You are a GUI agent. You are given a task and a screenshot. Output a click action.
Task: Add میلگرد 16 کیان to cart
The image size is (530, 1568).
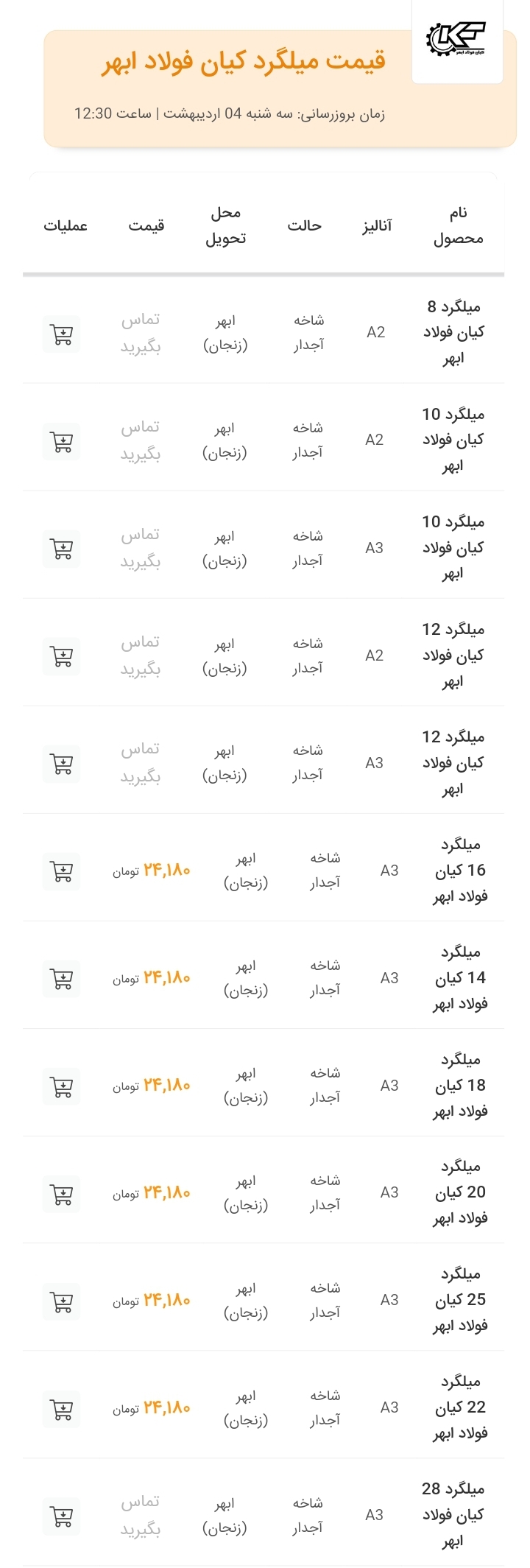pos(62,871)
